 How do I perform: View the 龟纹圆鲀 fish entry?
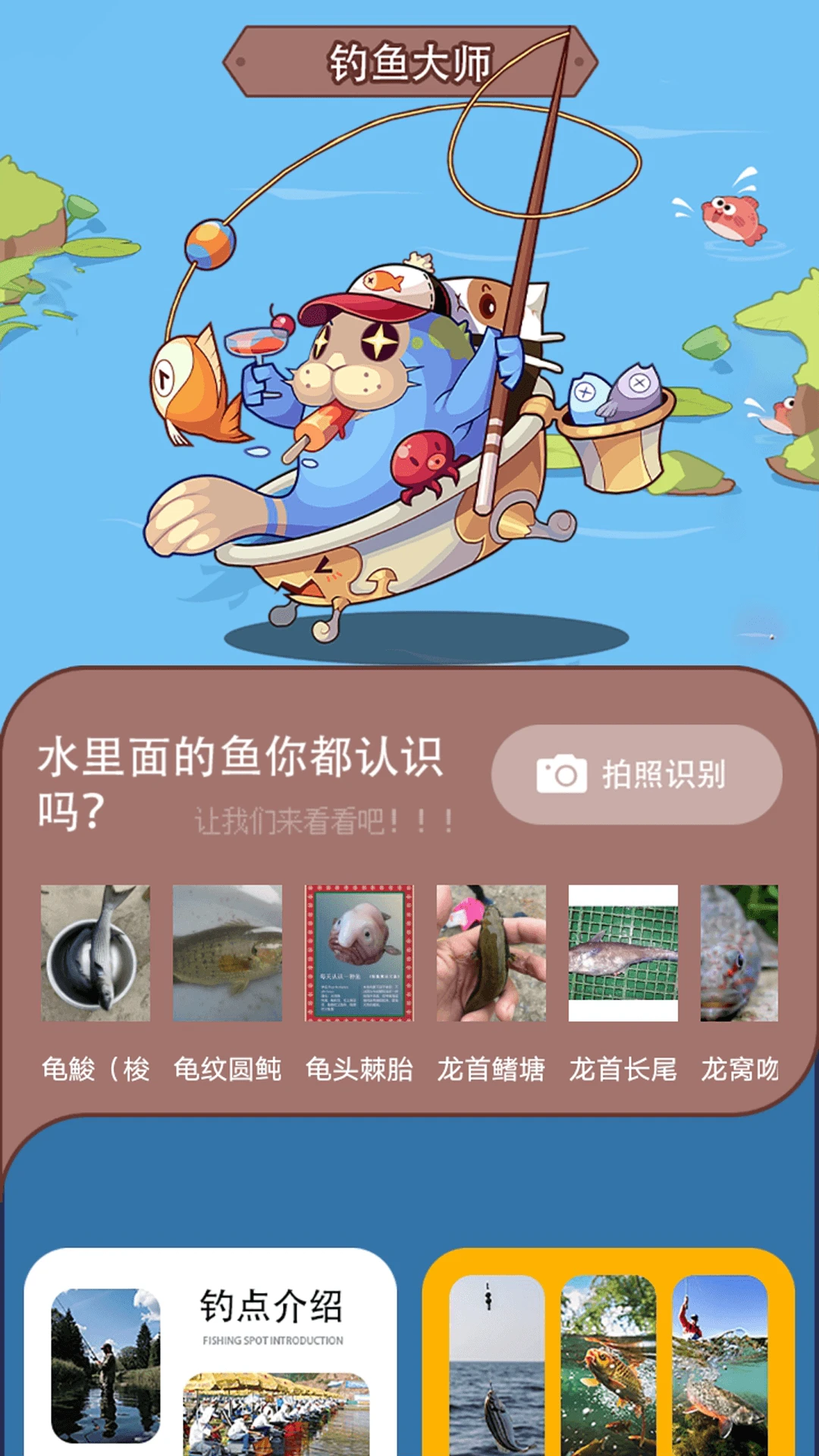(227, 952)
